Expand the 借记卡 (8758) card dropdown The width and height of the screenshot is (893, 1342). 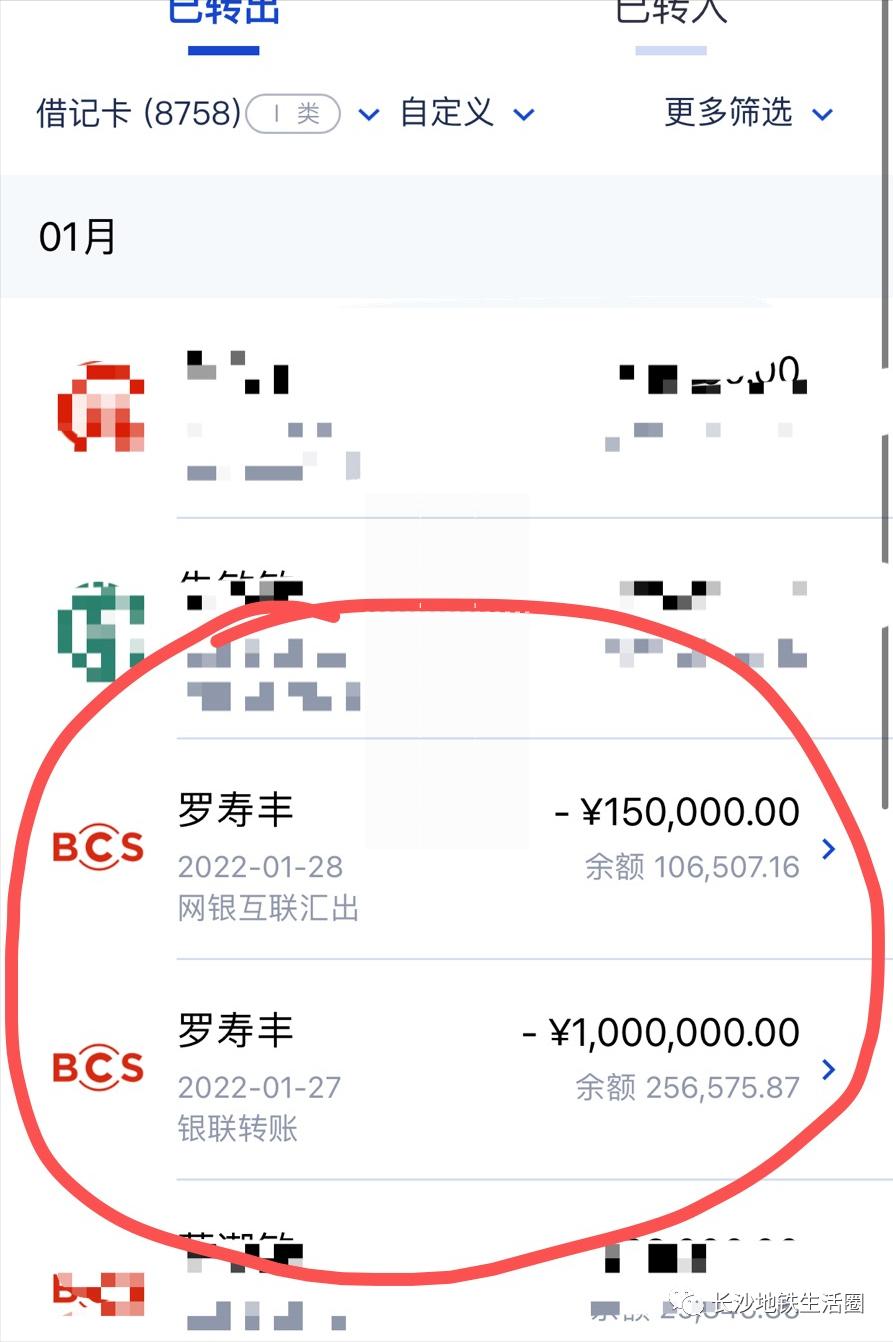tap(208, 113)
